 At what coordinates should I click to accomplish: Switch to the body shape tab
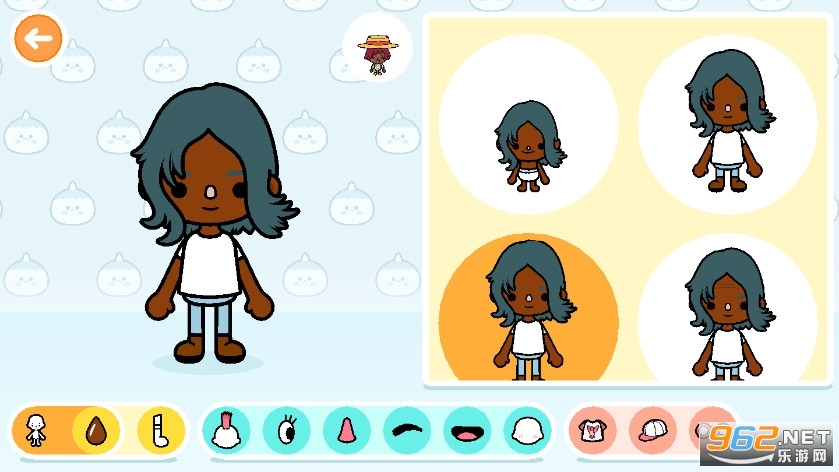pos(36,431)
